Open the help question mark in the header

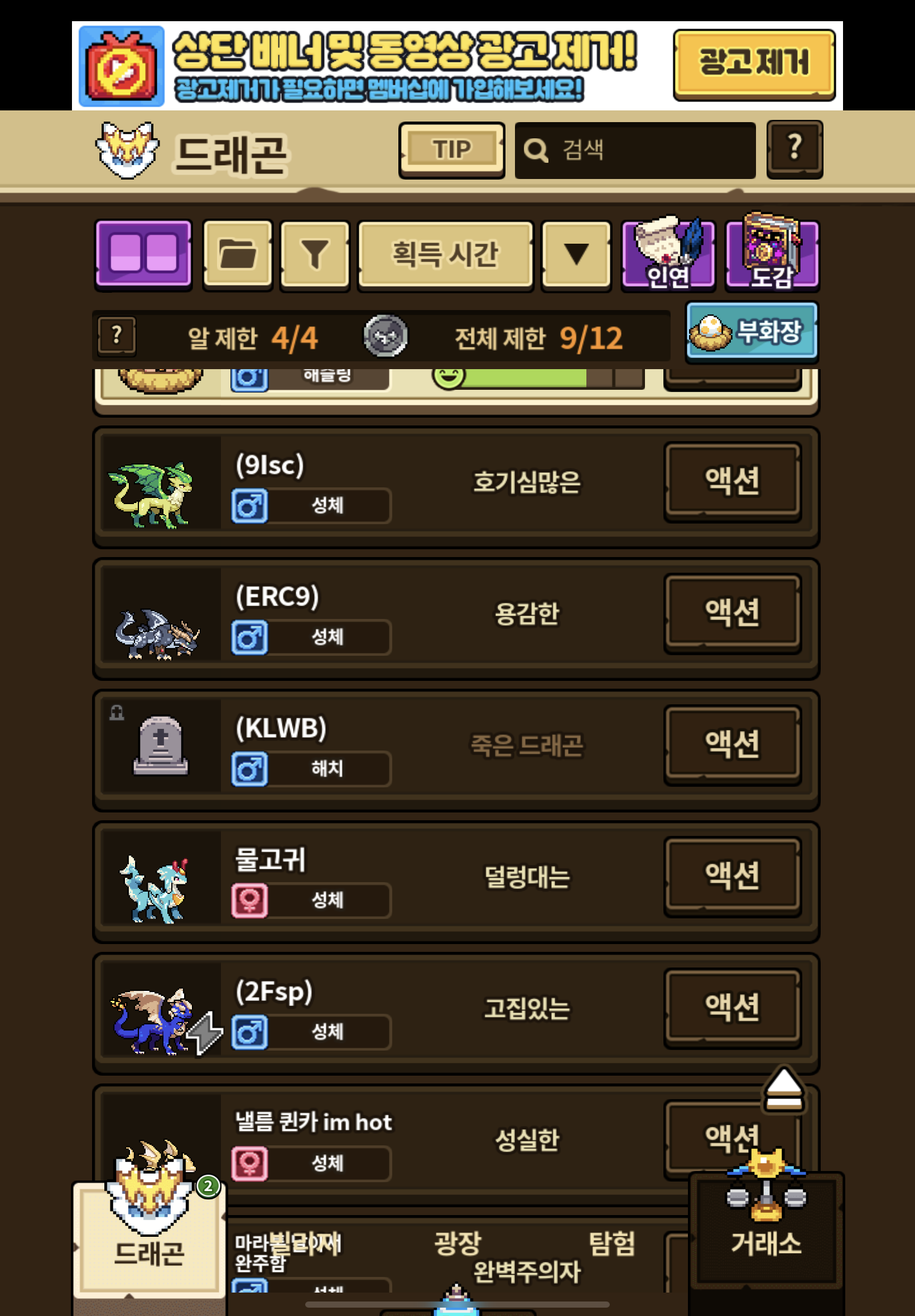[x=794, y=149]
